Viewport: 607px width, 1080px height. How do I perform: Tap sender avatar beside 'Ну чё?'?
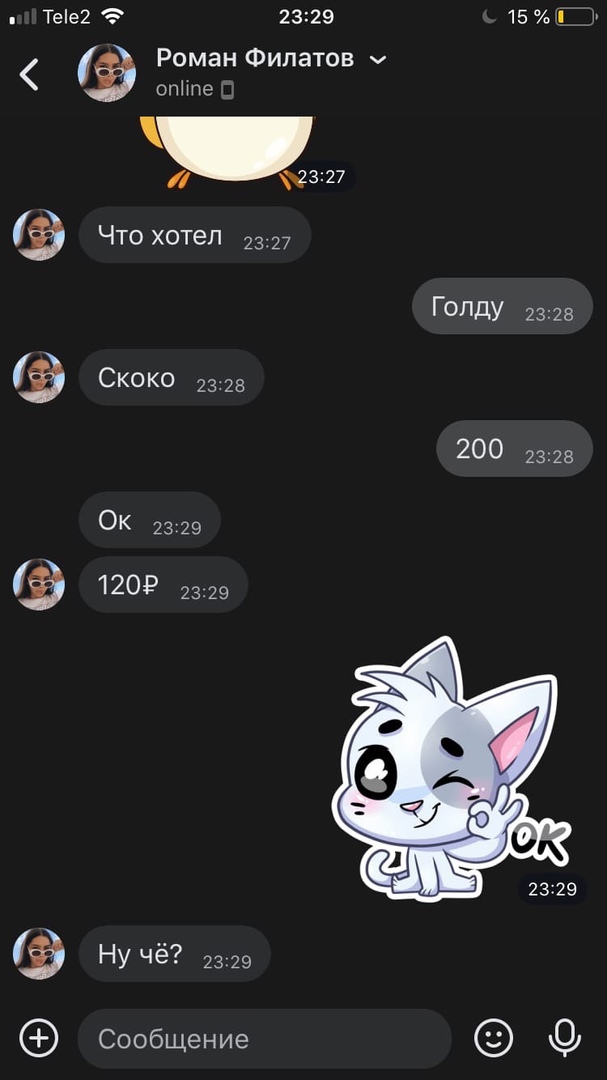(39, 953)
